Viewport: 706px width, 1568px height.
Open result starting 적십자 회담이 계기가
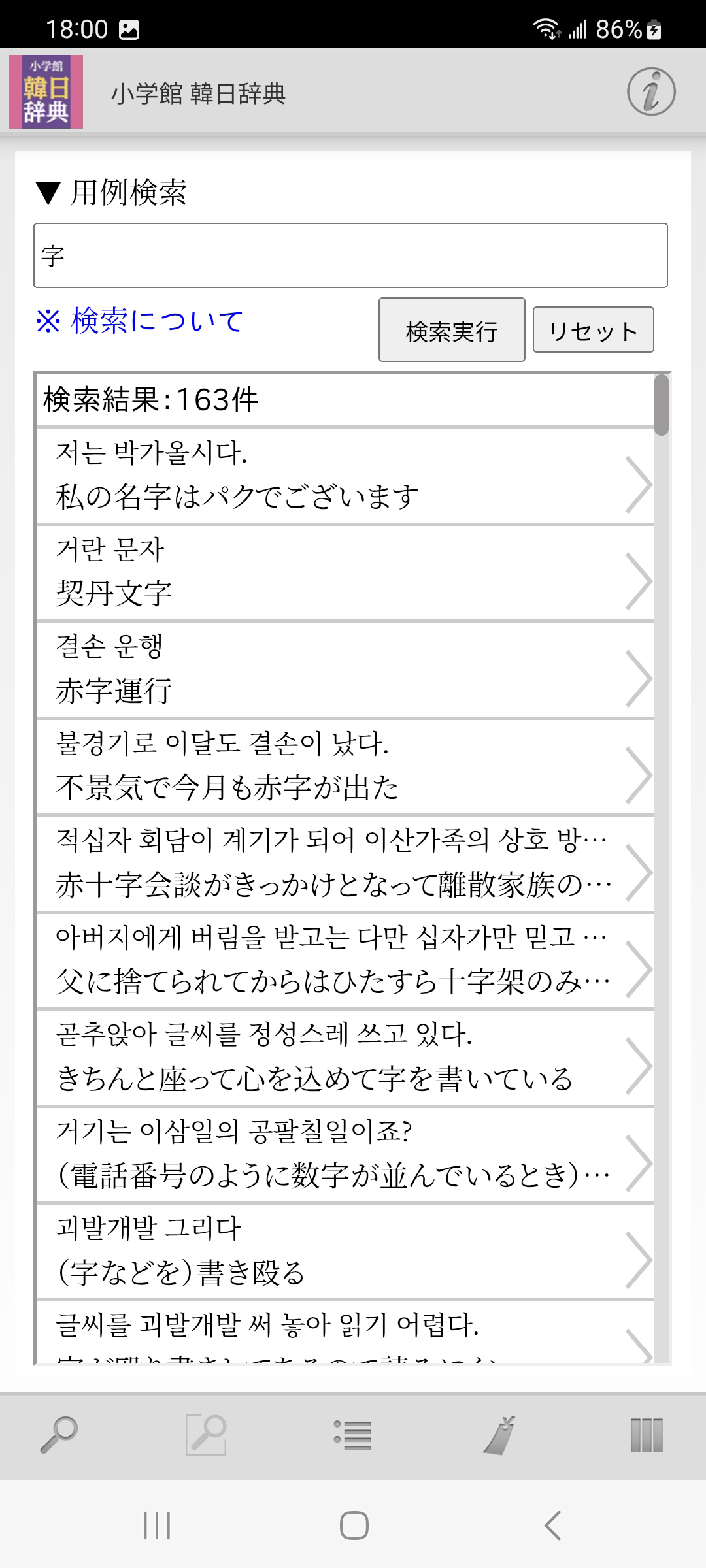click(x=345, y=862)
